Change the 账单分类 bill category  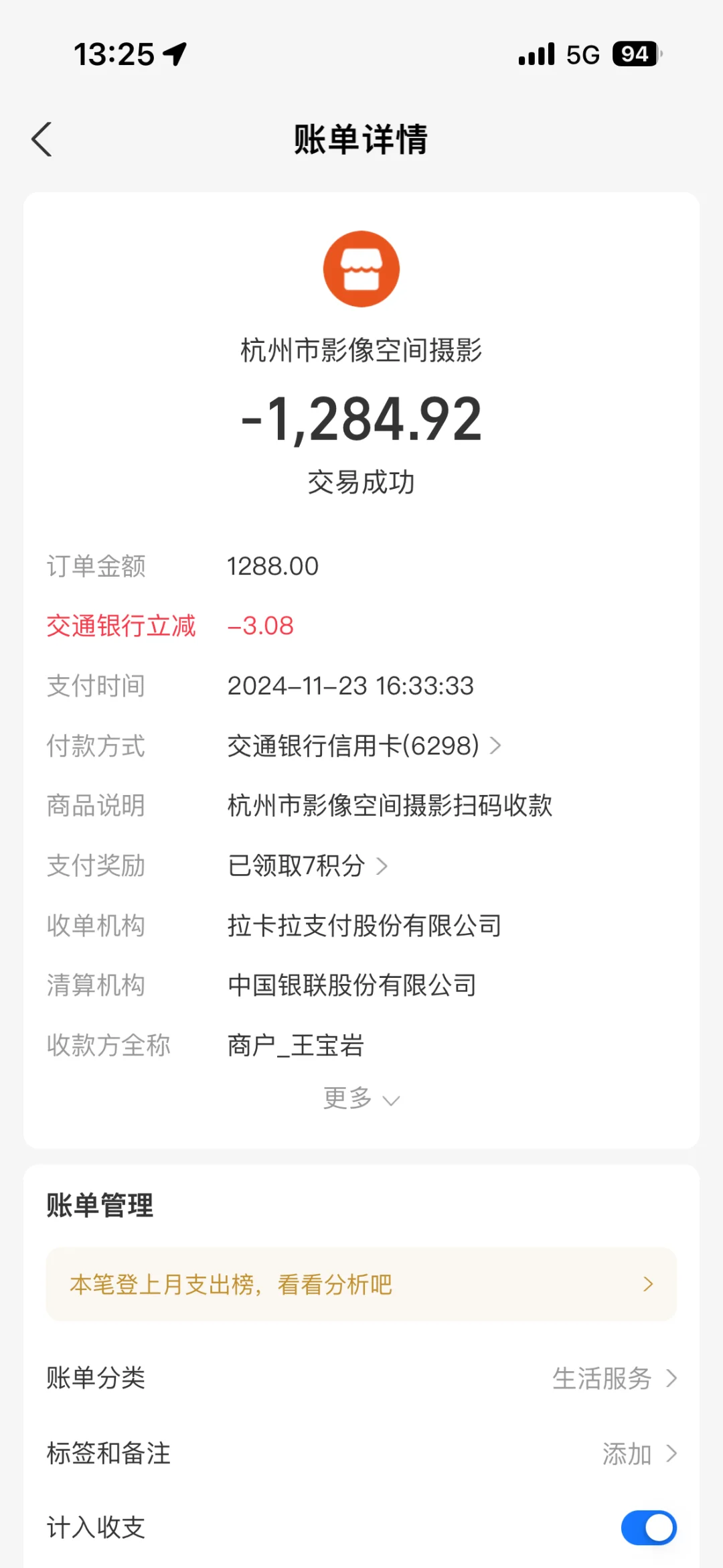click(361, 1378)
